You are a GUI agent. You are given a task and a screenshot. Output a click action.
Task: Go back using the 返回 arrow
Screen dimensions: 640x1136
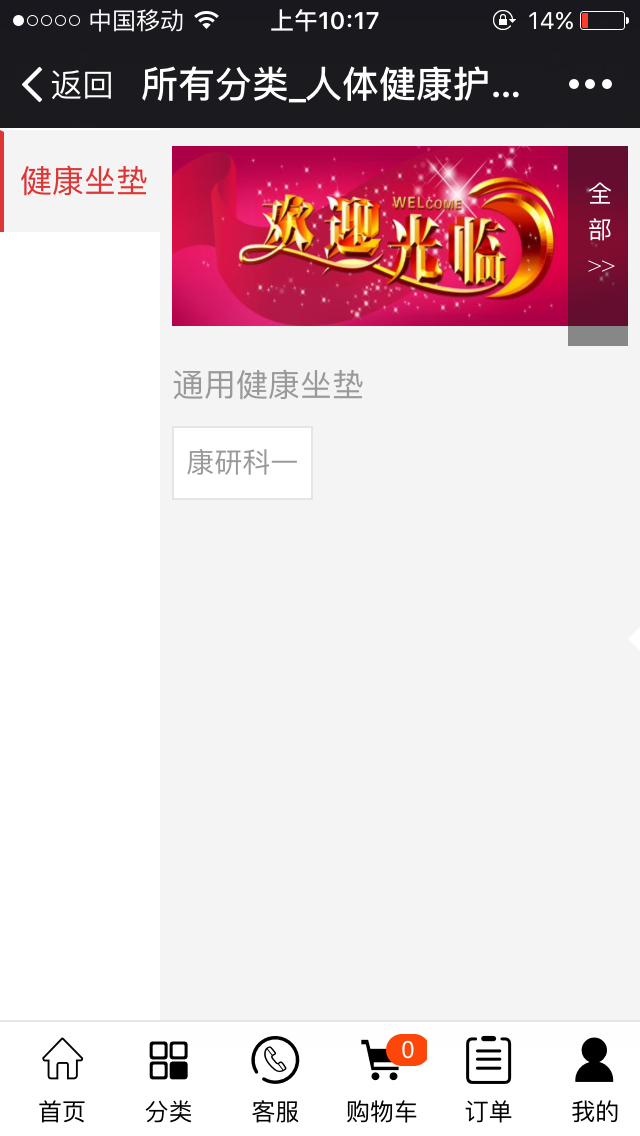(66, 85)
